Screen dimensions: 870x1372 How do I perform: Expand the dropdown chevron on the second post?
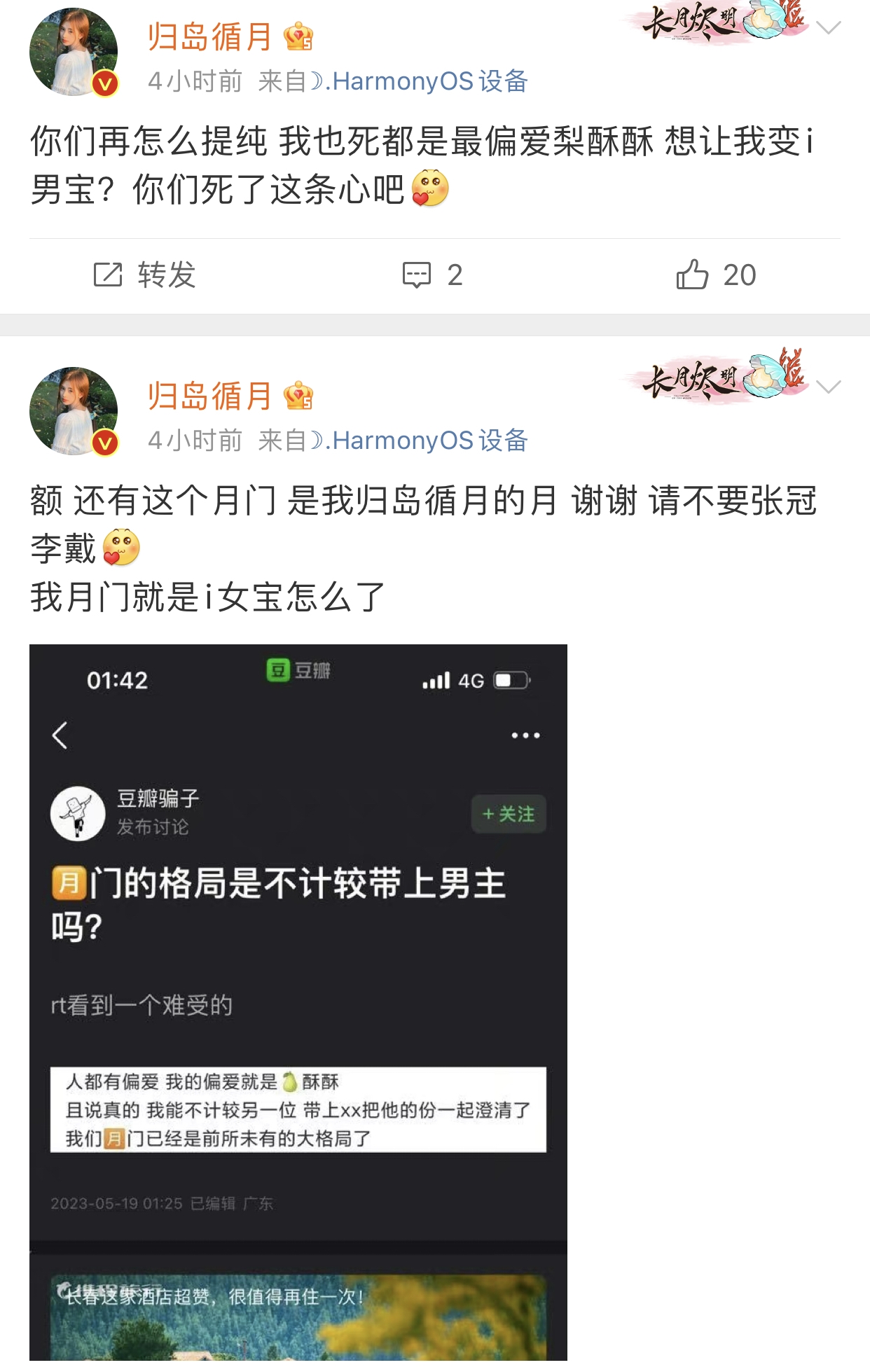tap(829, 387)
